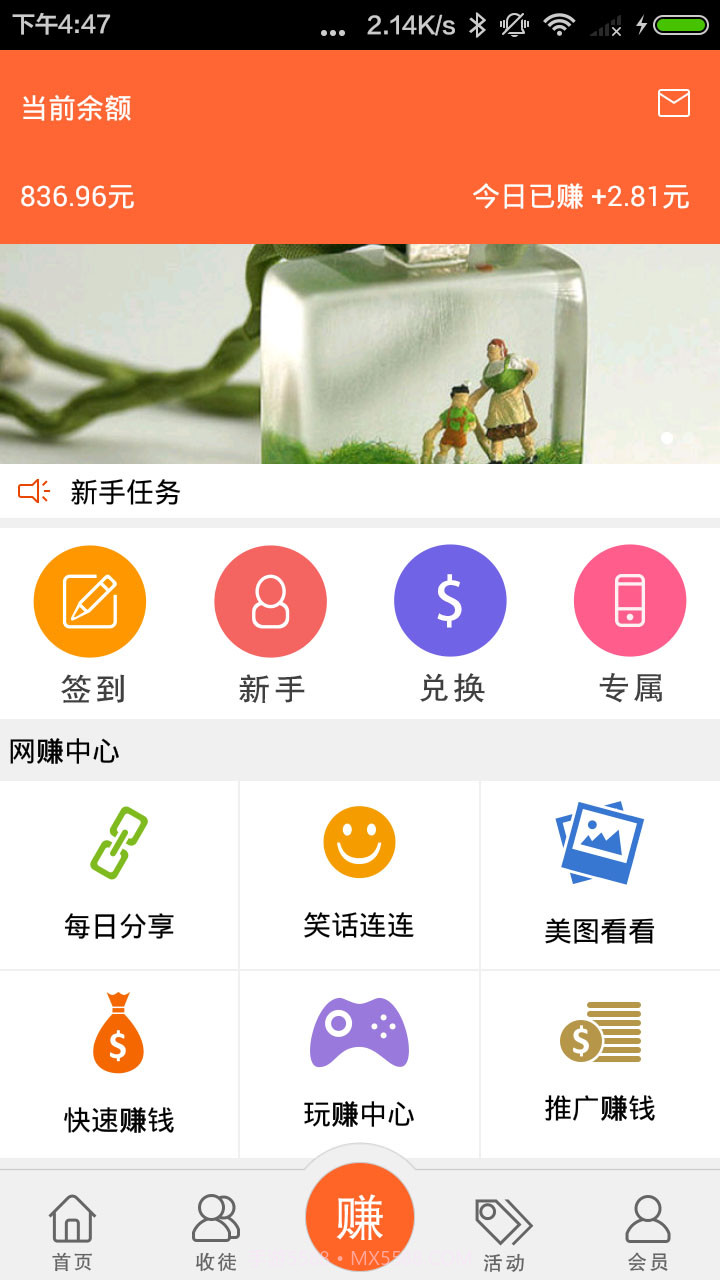Open 美图看看 picture gallery icon
This screenshot has width=720, height=1280.
[x=600, y=843]
